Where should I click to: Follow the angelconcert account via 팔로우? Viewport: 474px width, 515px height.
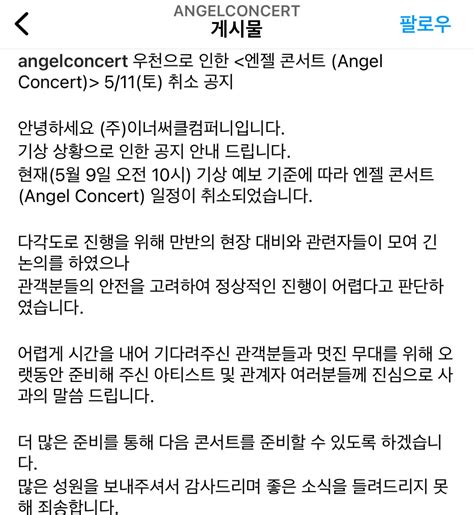pyautogui.click(x=425, y=24)
